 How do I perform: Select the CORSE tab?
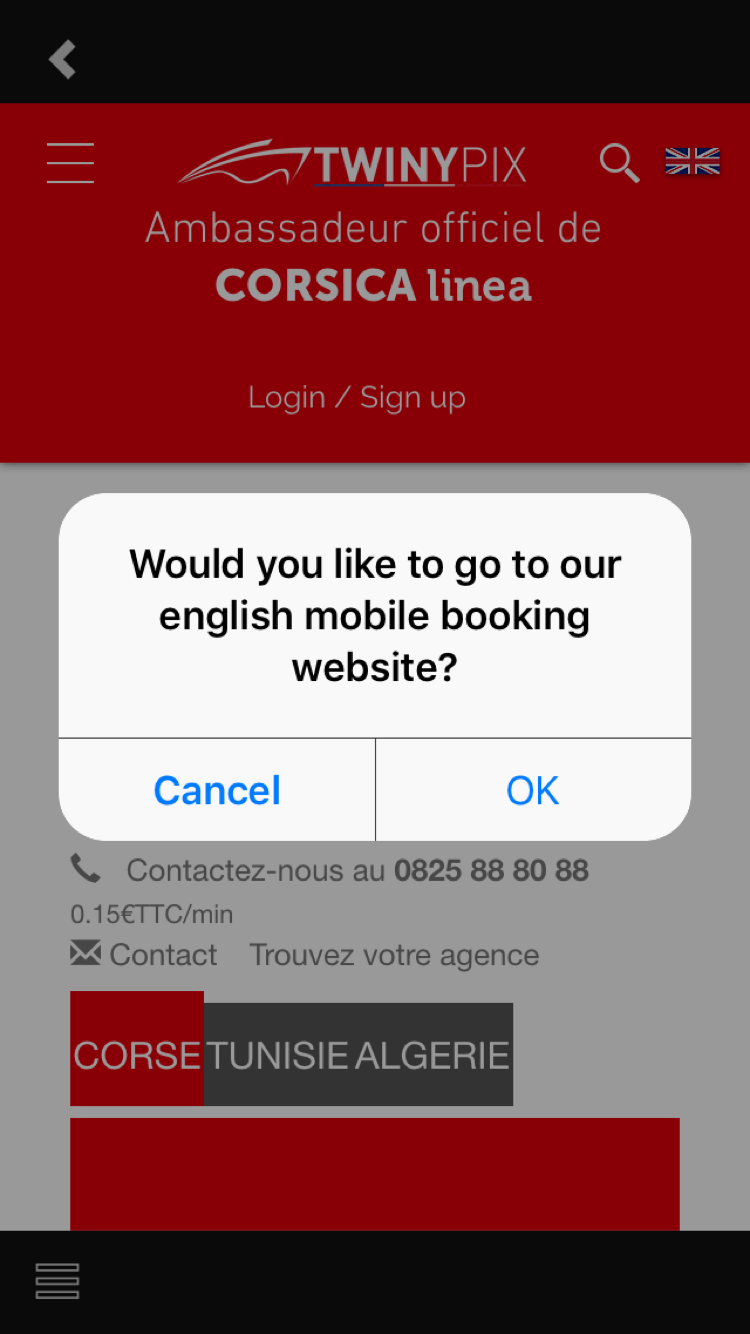tap(137, 1054)
